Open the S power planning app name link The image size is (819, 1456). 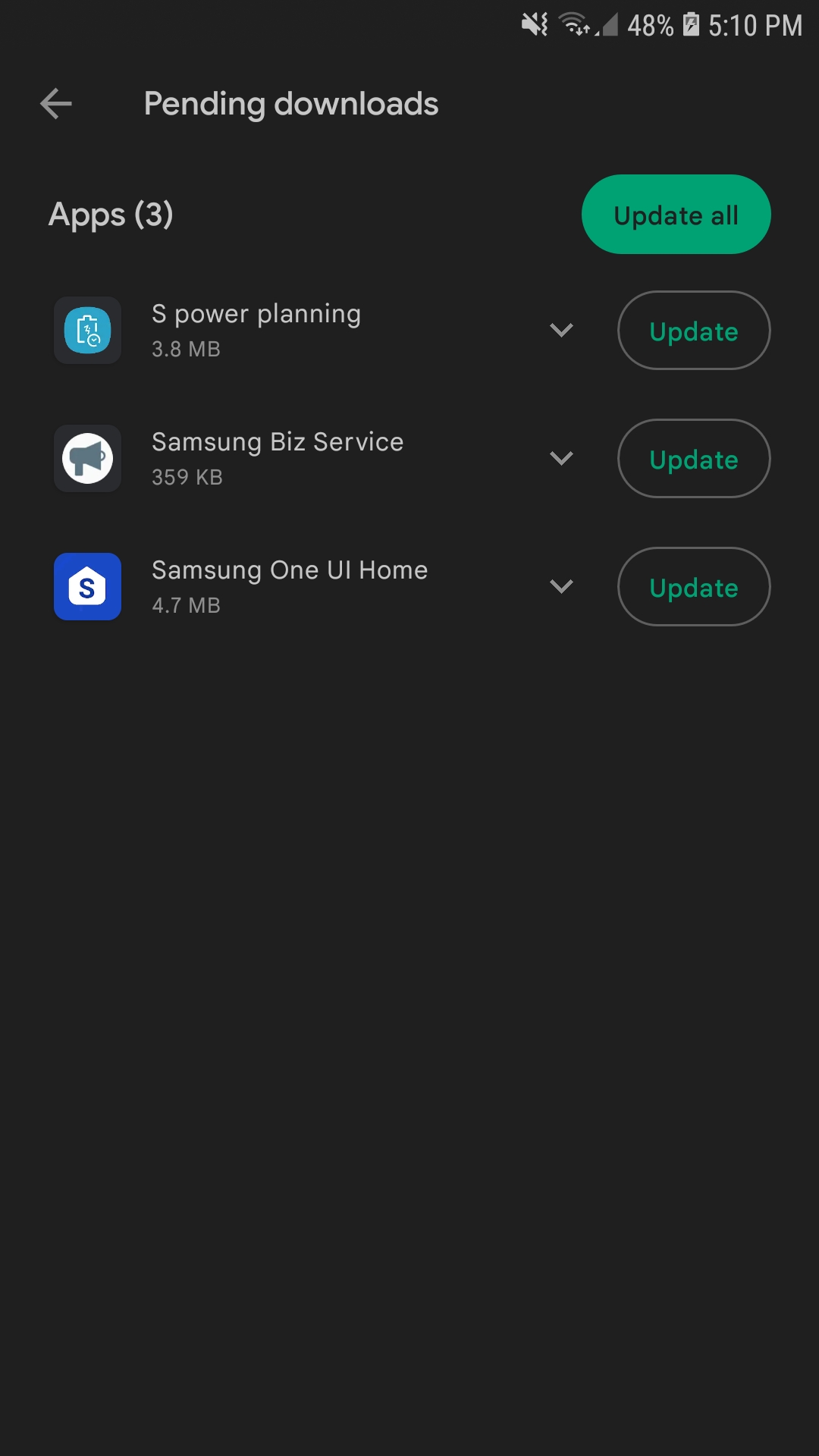click(256, 313)
